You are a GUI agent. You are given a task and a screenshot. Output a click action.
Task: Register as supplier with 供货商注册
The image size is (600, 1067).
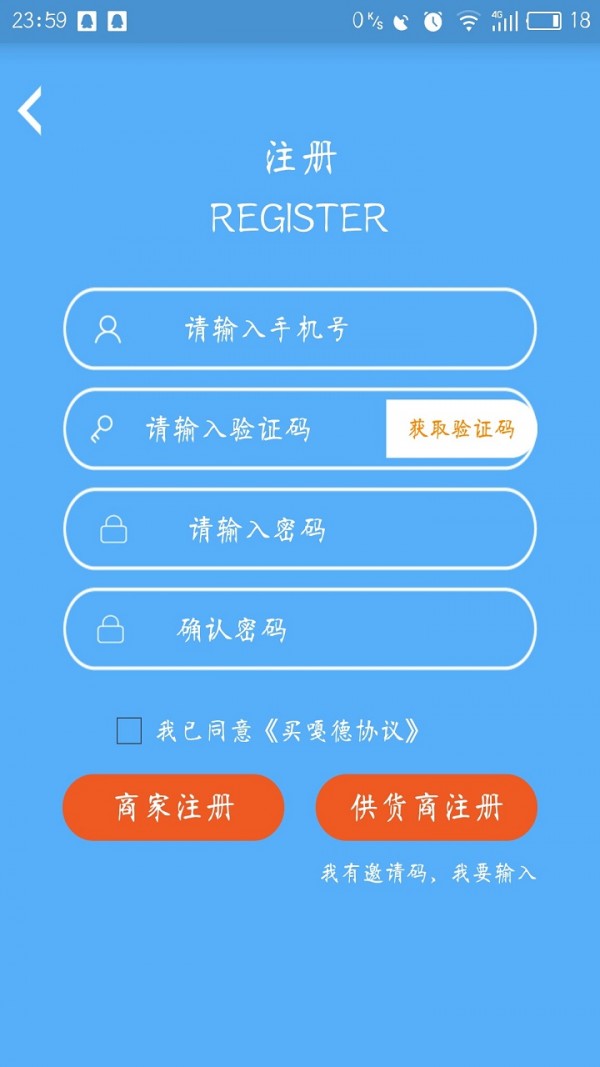point(426,807)
